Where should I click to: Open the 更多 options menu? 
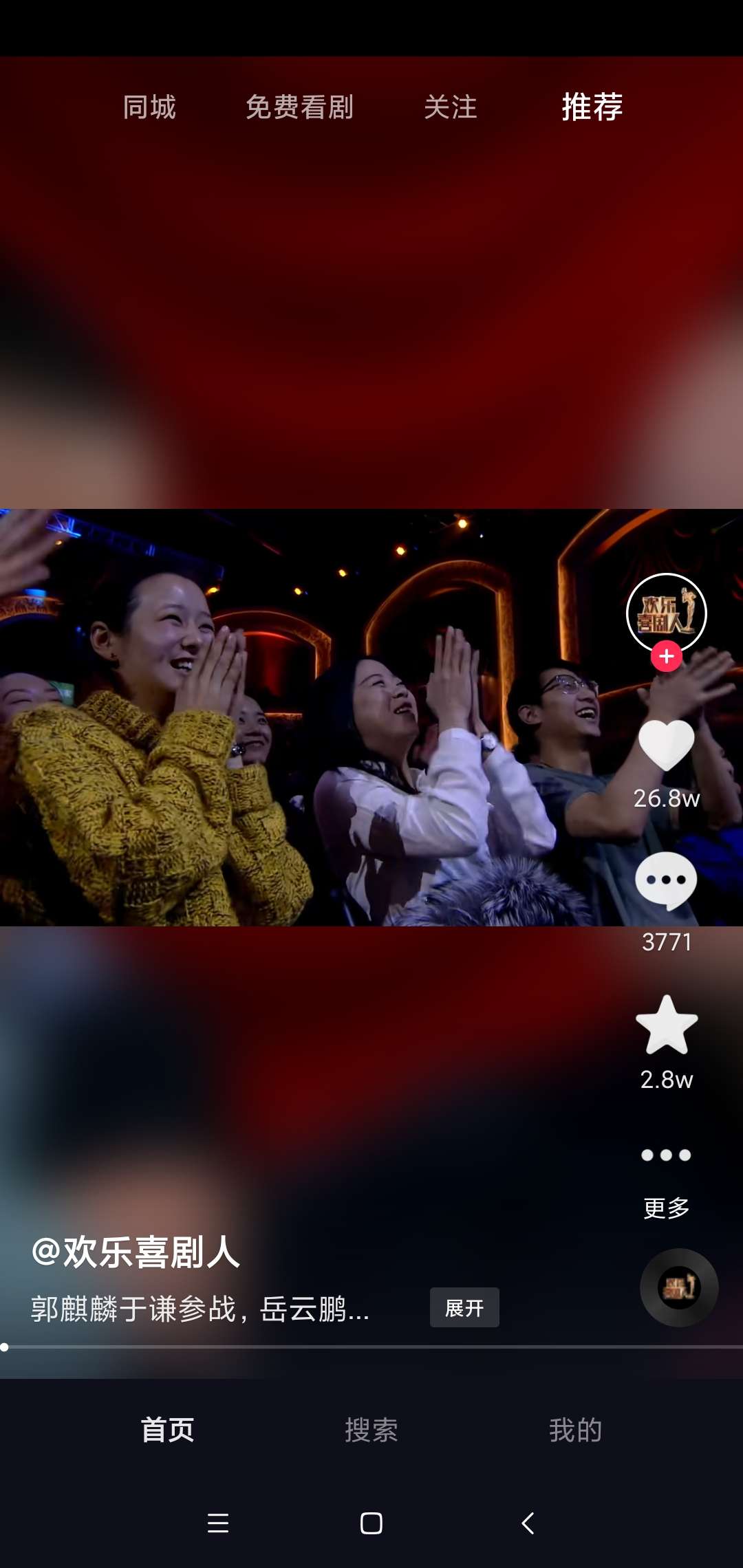(666, 1155)
